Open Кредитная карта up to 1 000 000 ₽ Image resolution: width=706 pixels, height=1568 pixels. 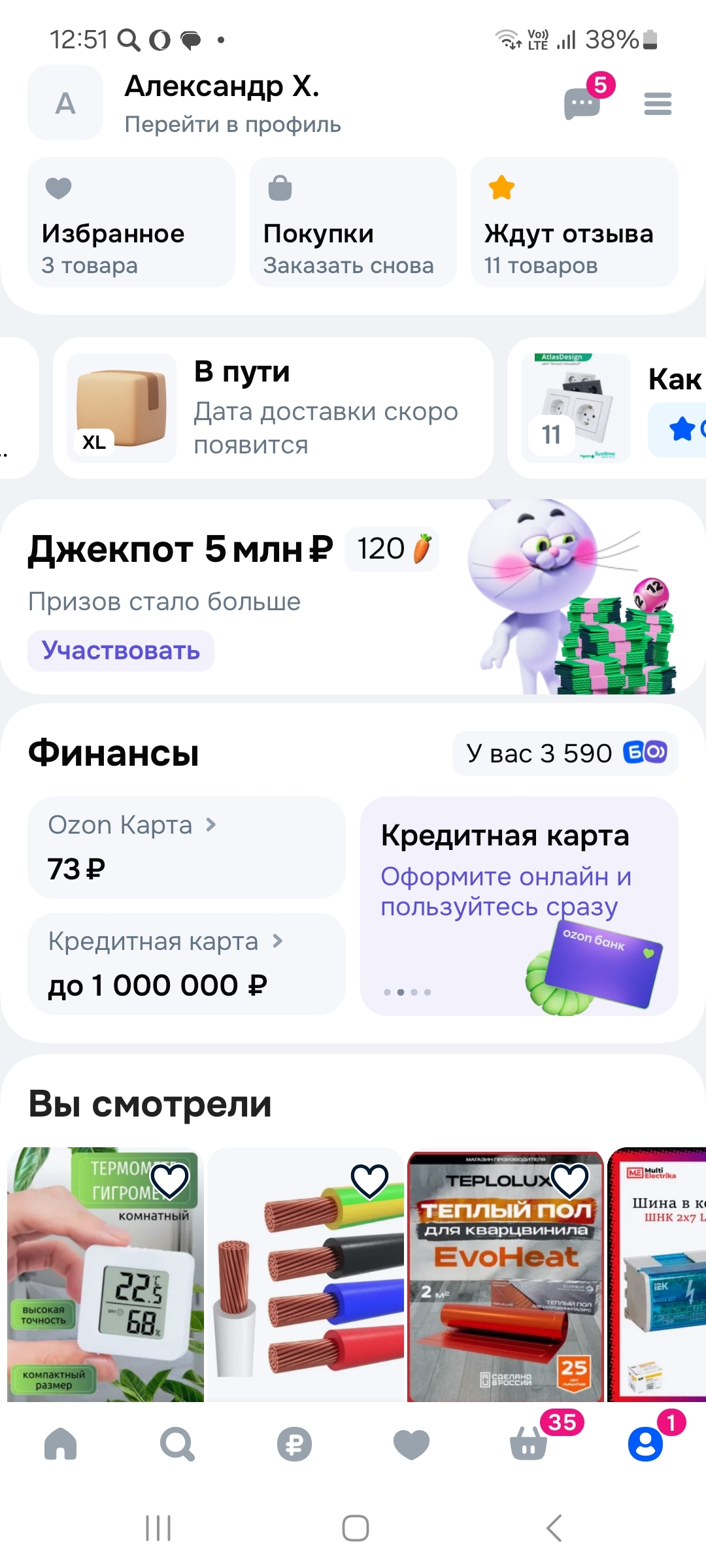(x=186, y=963)
